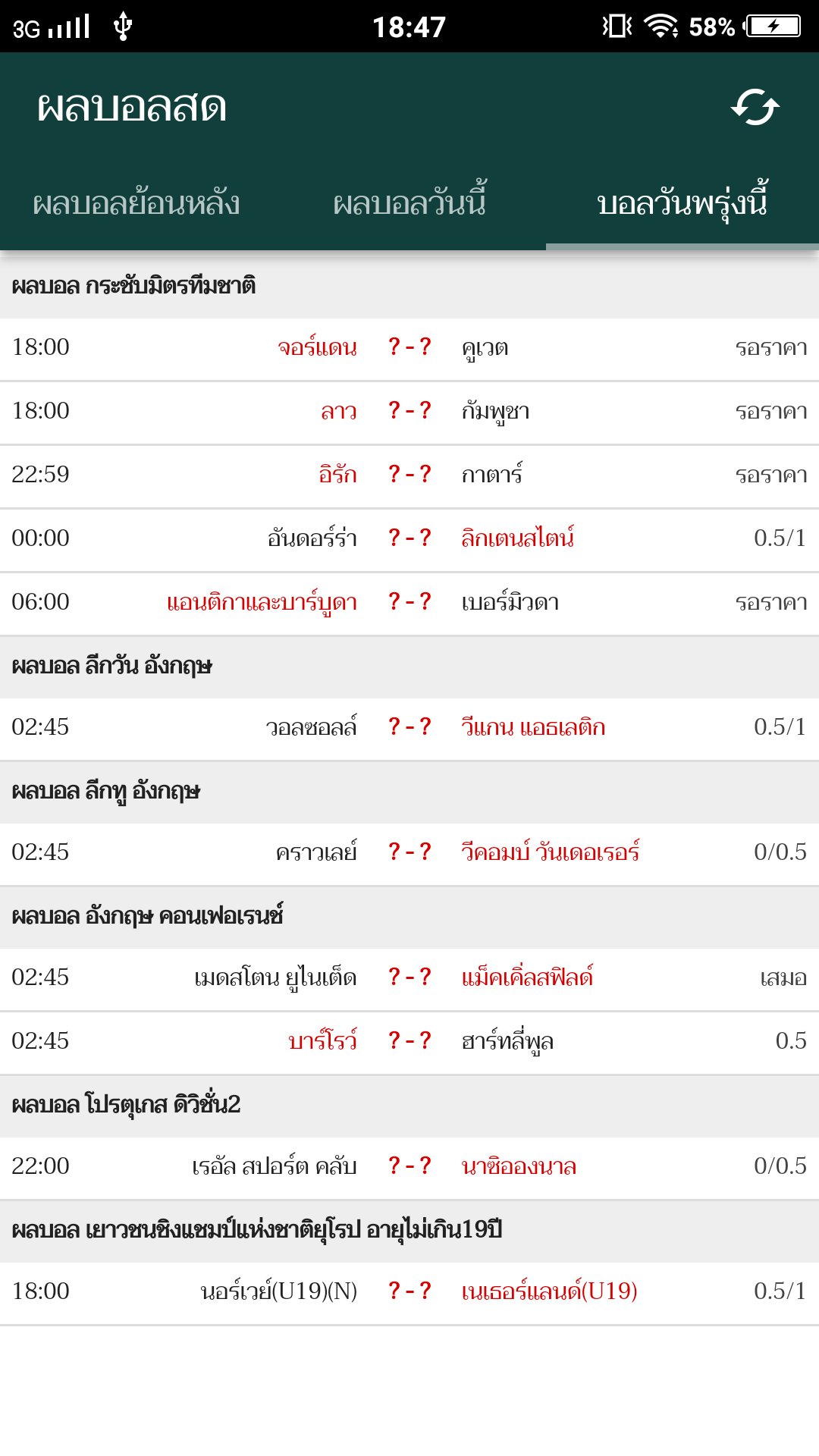Select the บอลวันพรุ่งนี้ tab
Screen dimensions: 819x1456
click(x=682, y=203)
